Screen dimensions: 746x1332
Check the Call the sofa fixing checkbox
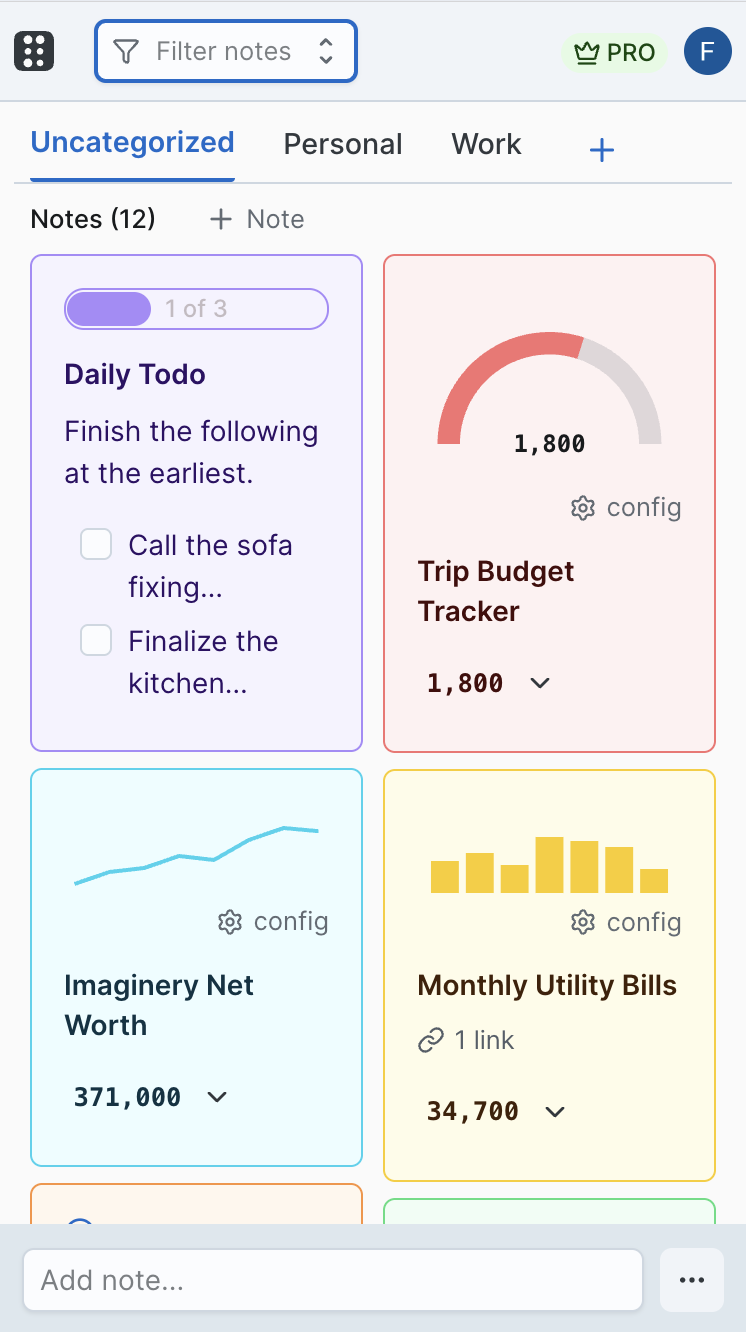click(x=96, y=544)
